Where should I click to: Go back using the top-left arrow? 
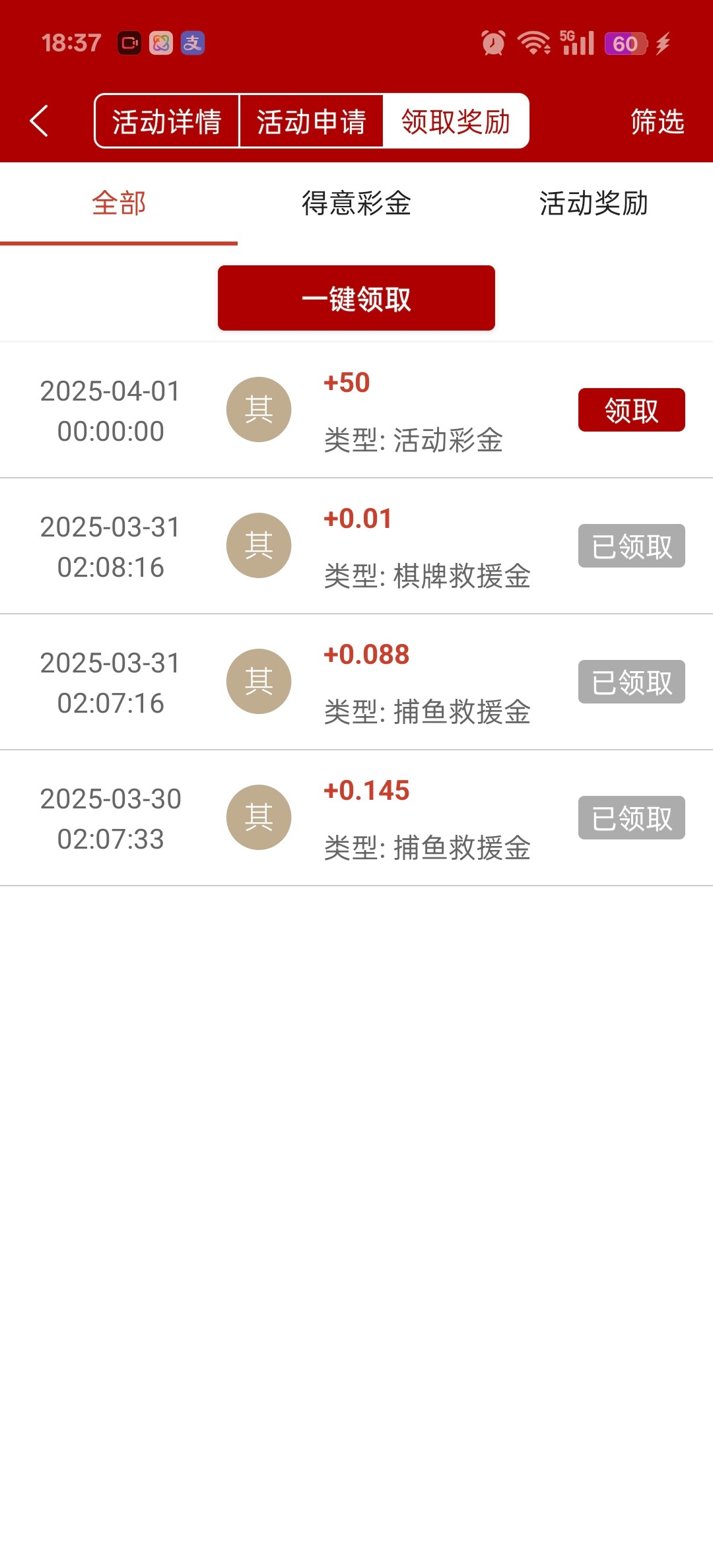pyautogui.click(x=40, y=121)
